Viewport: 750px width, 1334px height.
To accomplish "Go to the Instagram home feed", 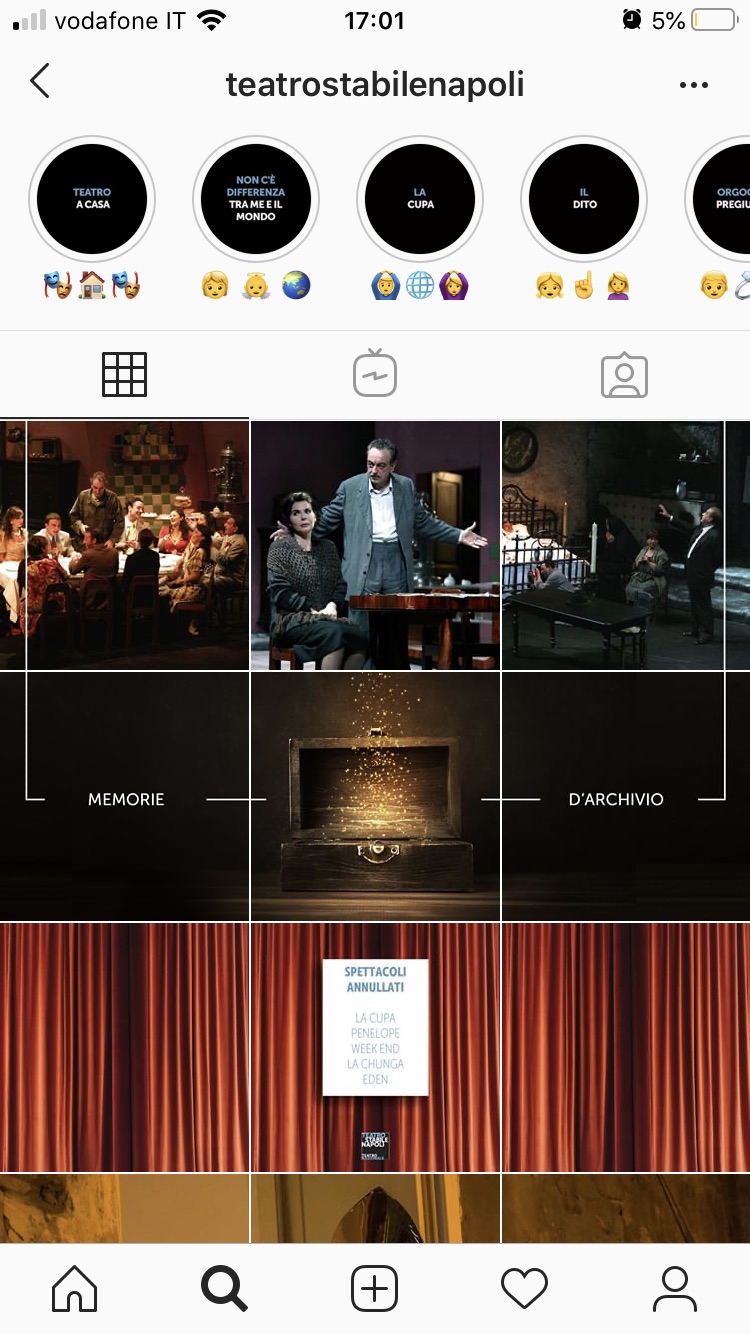I will coord(75,1289).
